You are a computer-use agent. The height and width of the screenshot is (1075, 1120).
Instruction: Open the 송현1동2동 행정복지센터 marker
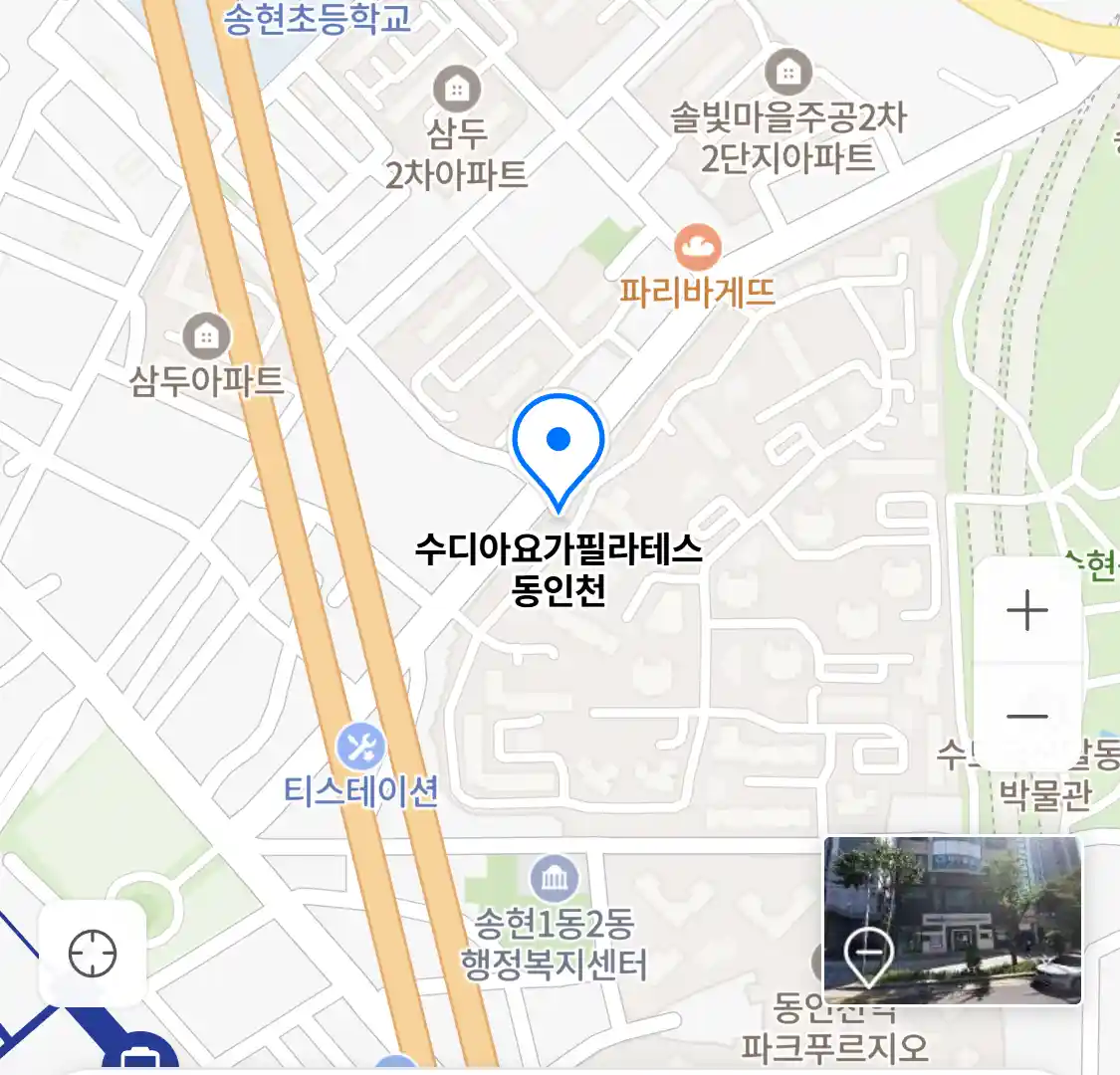pos(555,878)
